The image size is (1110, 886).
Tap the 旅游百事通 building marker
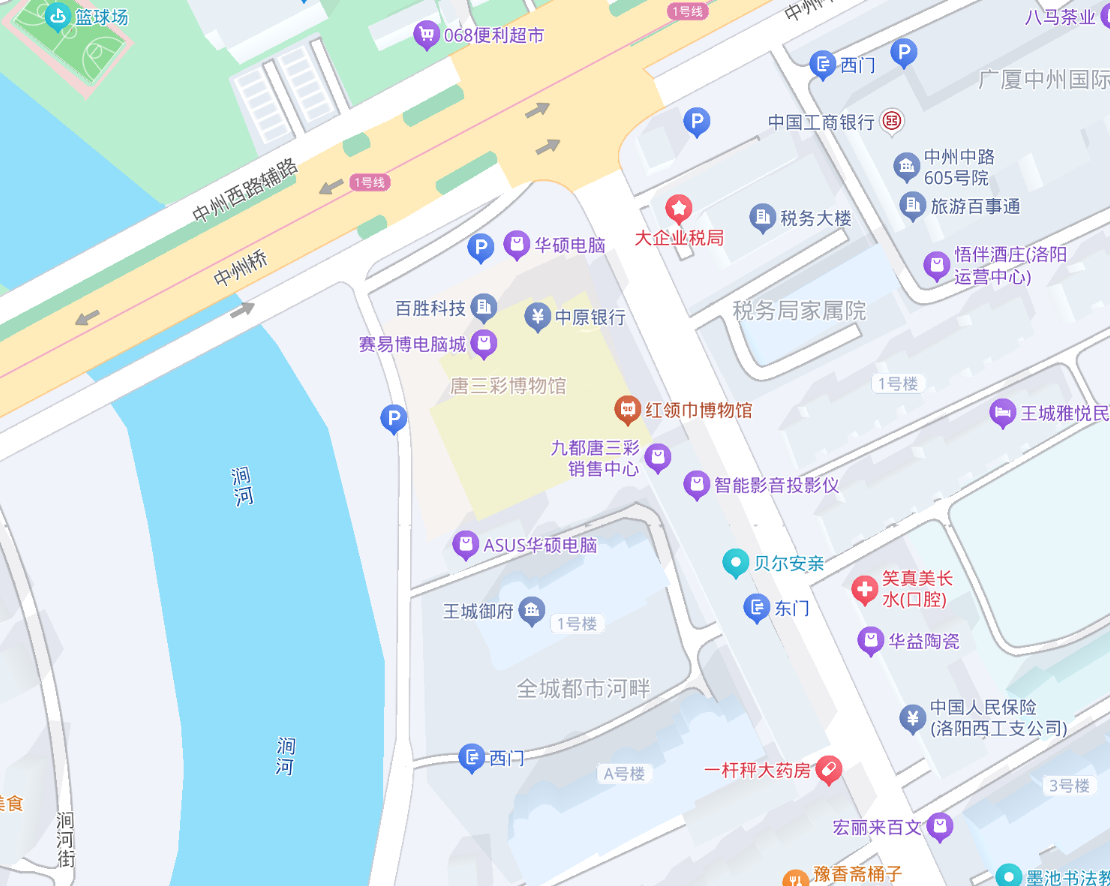point(913,206)
